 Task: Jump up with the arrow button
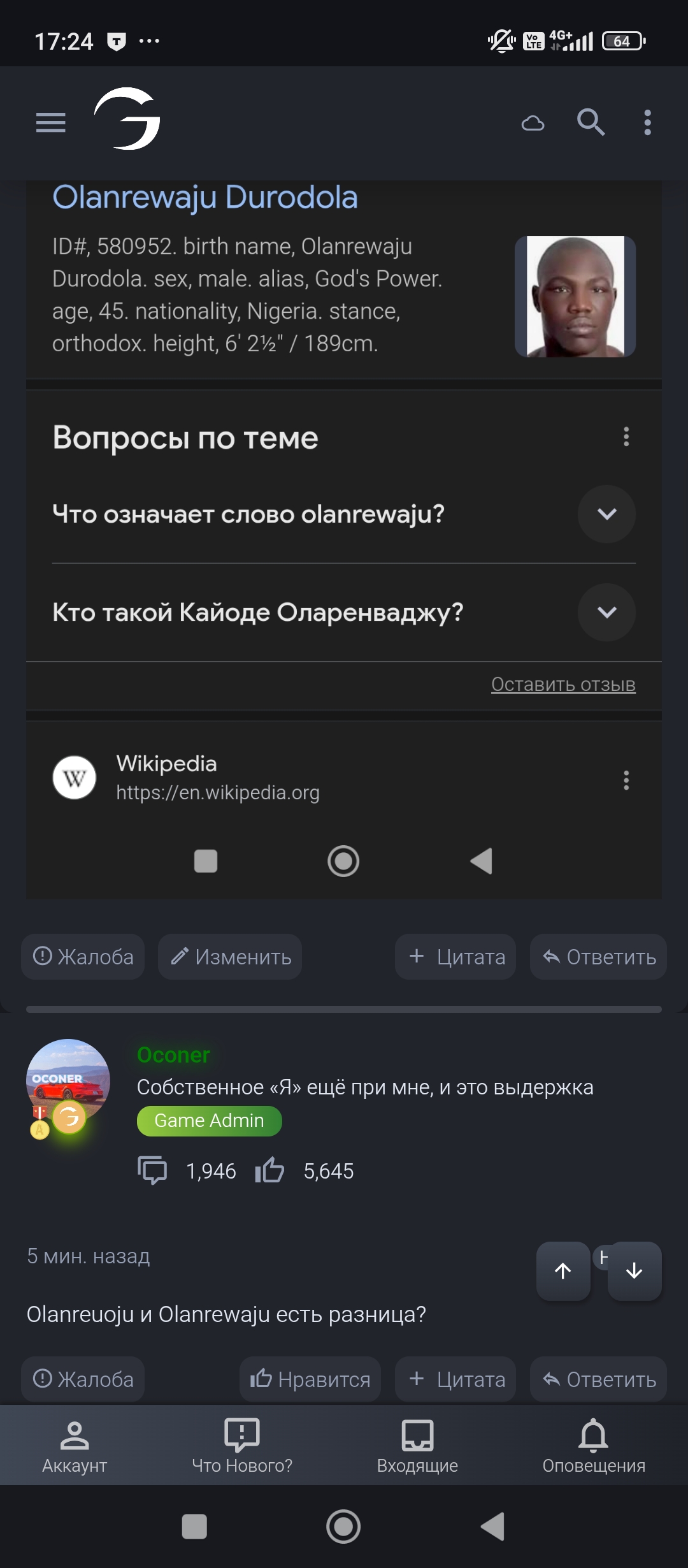[563, 1271]
